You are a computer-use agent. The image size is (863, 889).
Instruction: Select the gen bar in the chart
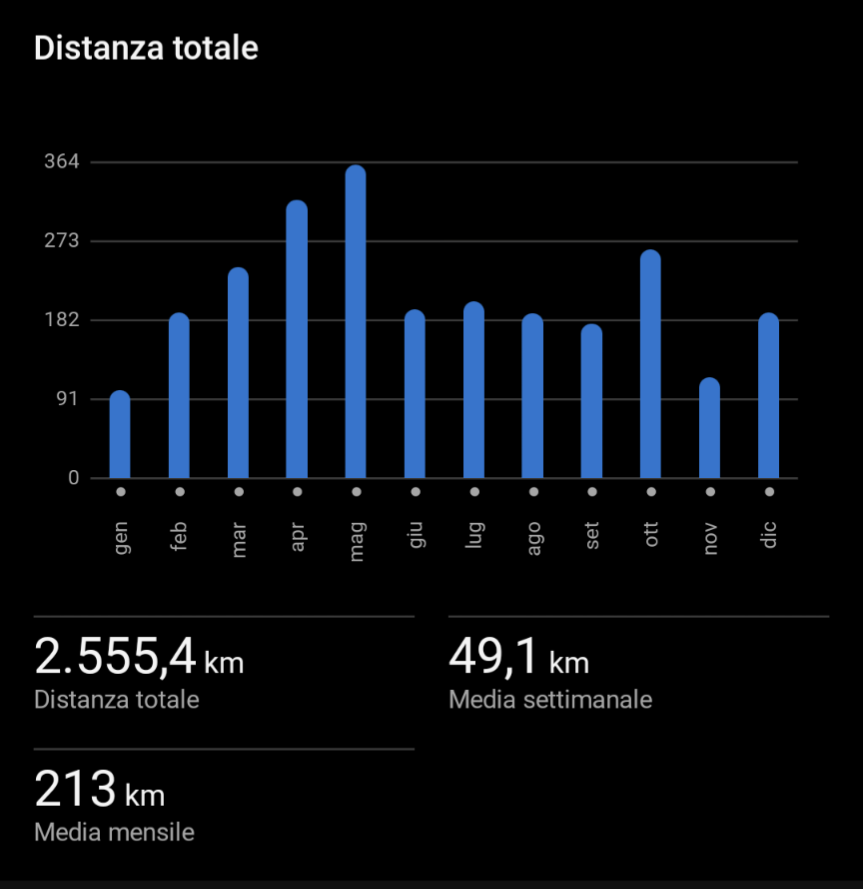[x=120, y=435]
